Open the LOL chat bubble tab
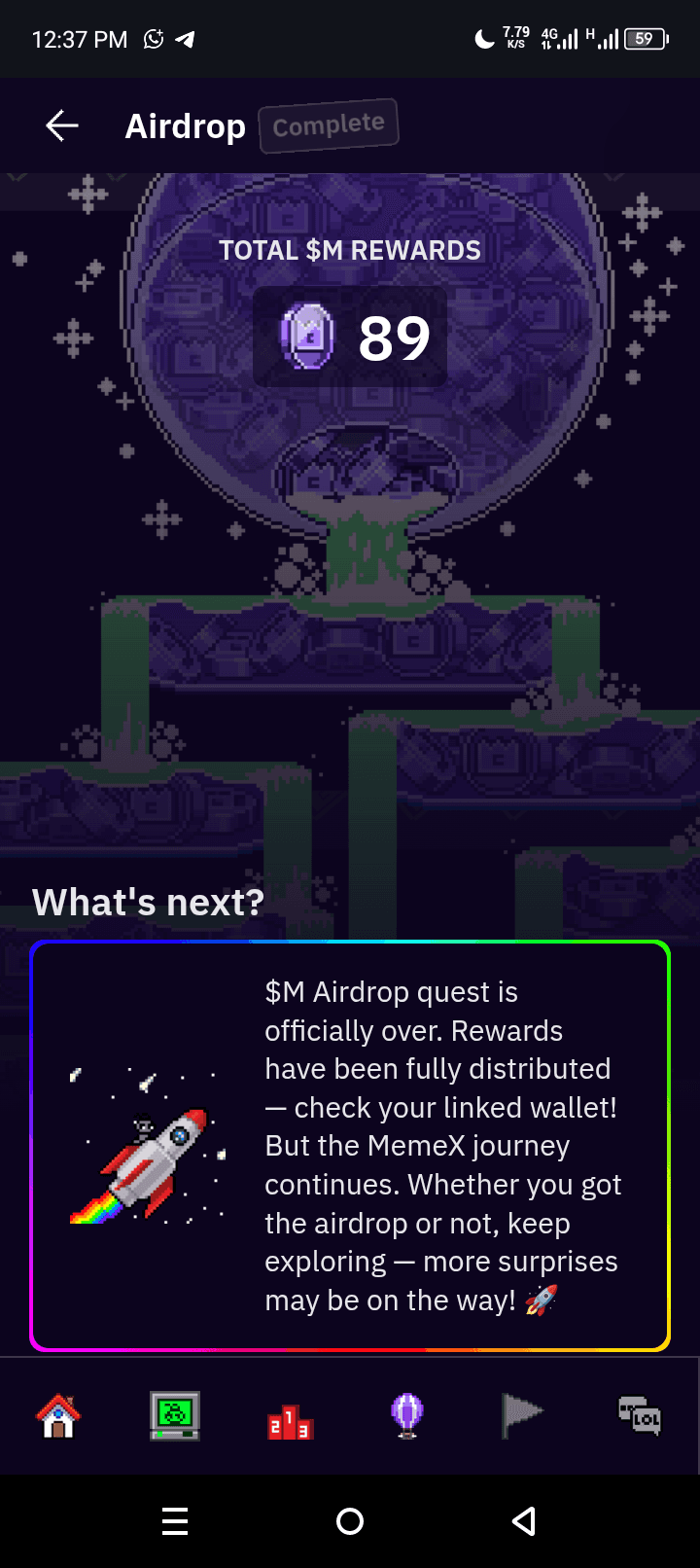Viewport: 700px width, 1568px height. click(640, 1415)
